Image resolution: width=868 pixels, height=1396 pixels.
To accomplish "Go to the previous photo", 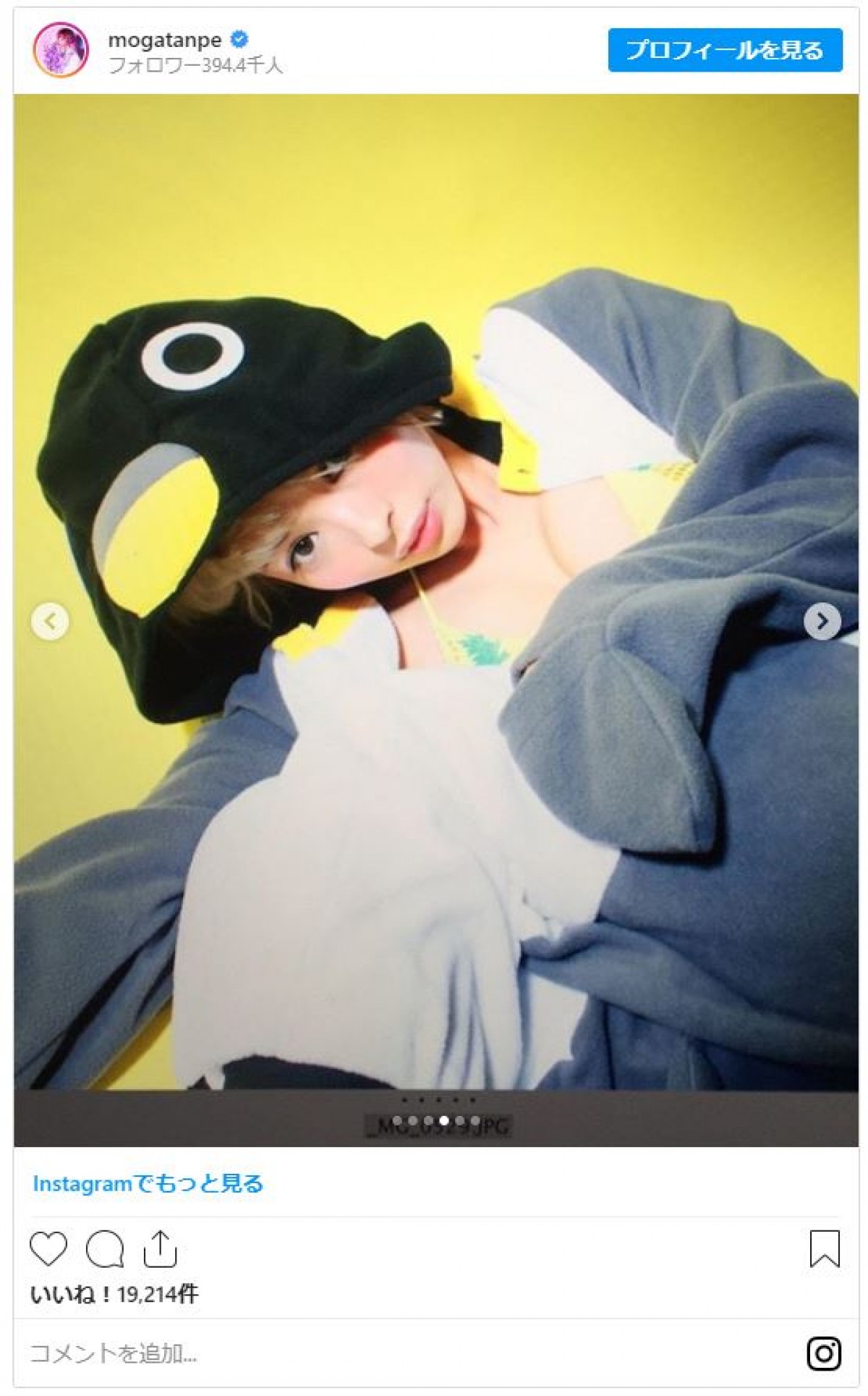I will 50,621.
